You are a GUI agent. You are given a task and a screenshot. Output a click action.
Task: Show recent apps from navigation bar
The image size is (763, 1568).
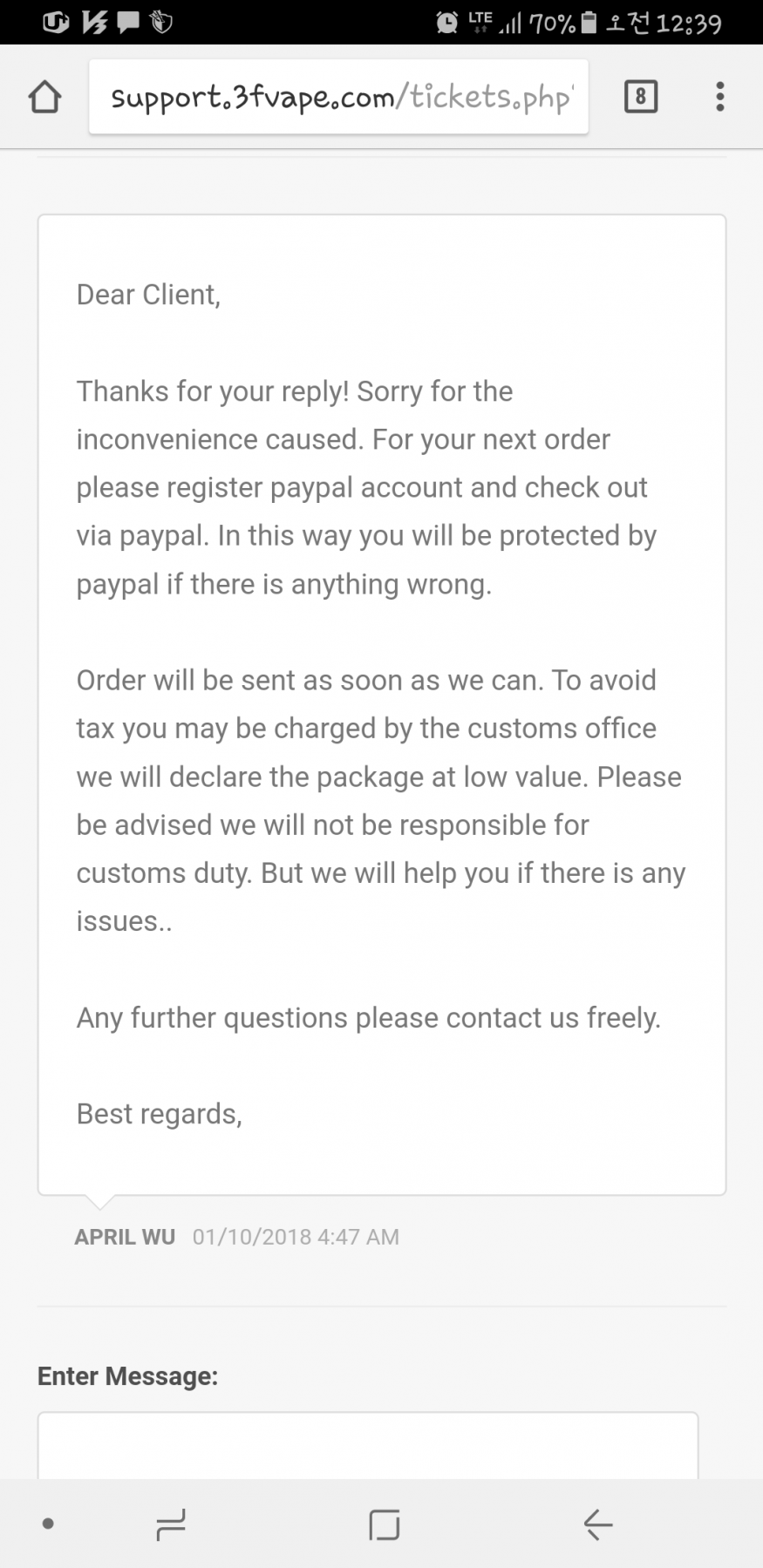[x=171, y=1524]
